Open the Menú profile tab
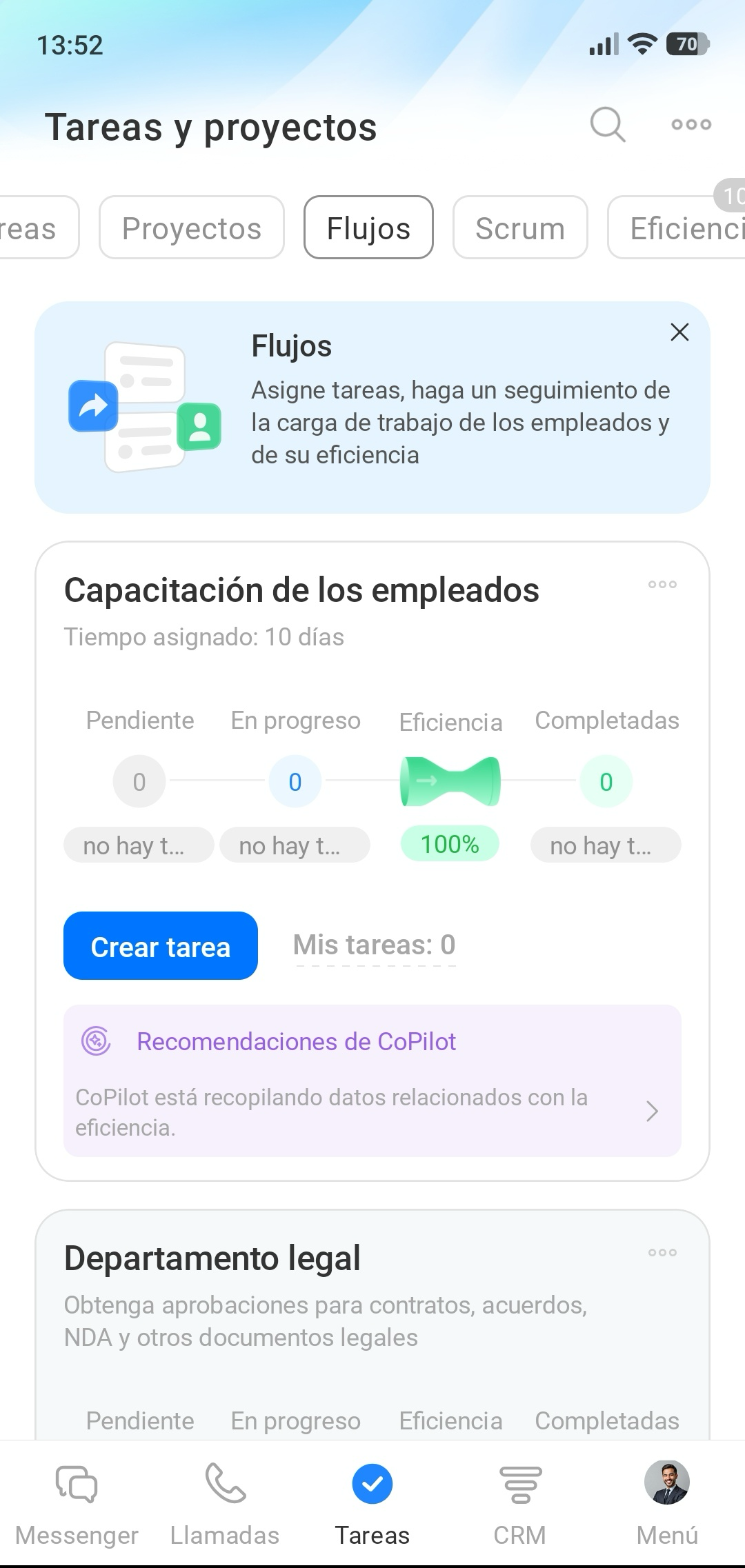745x1568 pixels. click(x=667, y=1503)
